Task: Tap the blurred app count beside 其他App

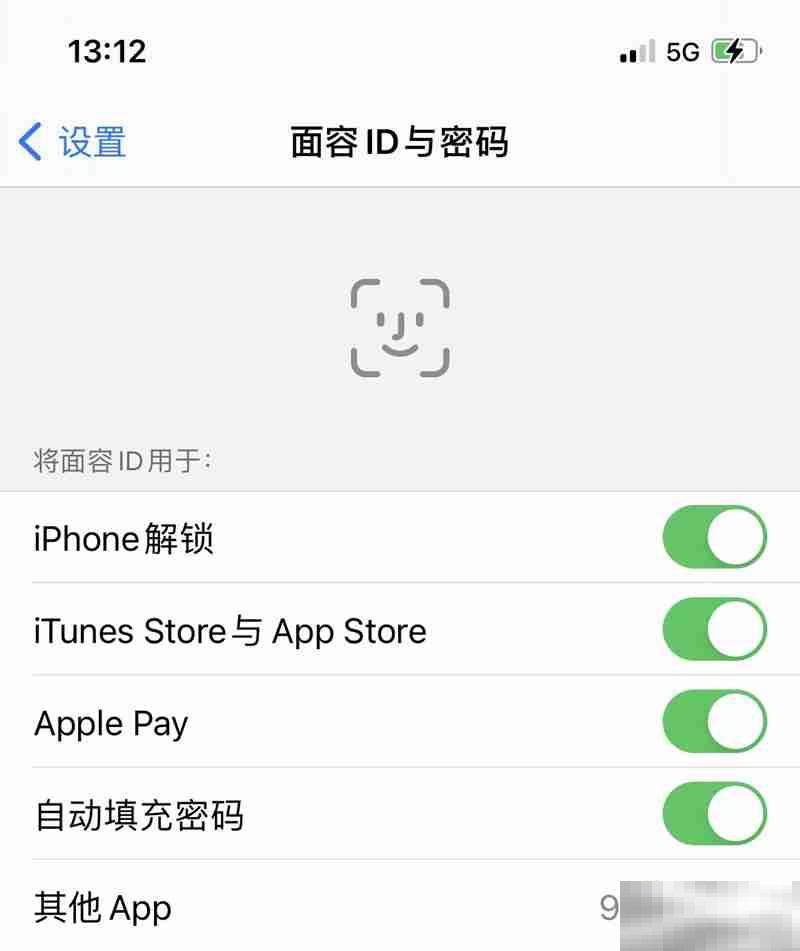Action: [x=700, y=905]
